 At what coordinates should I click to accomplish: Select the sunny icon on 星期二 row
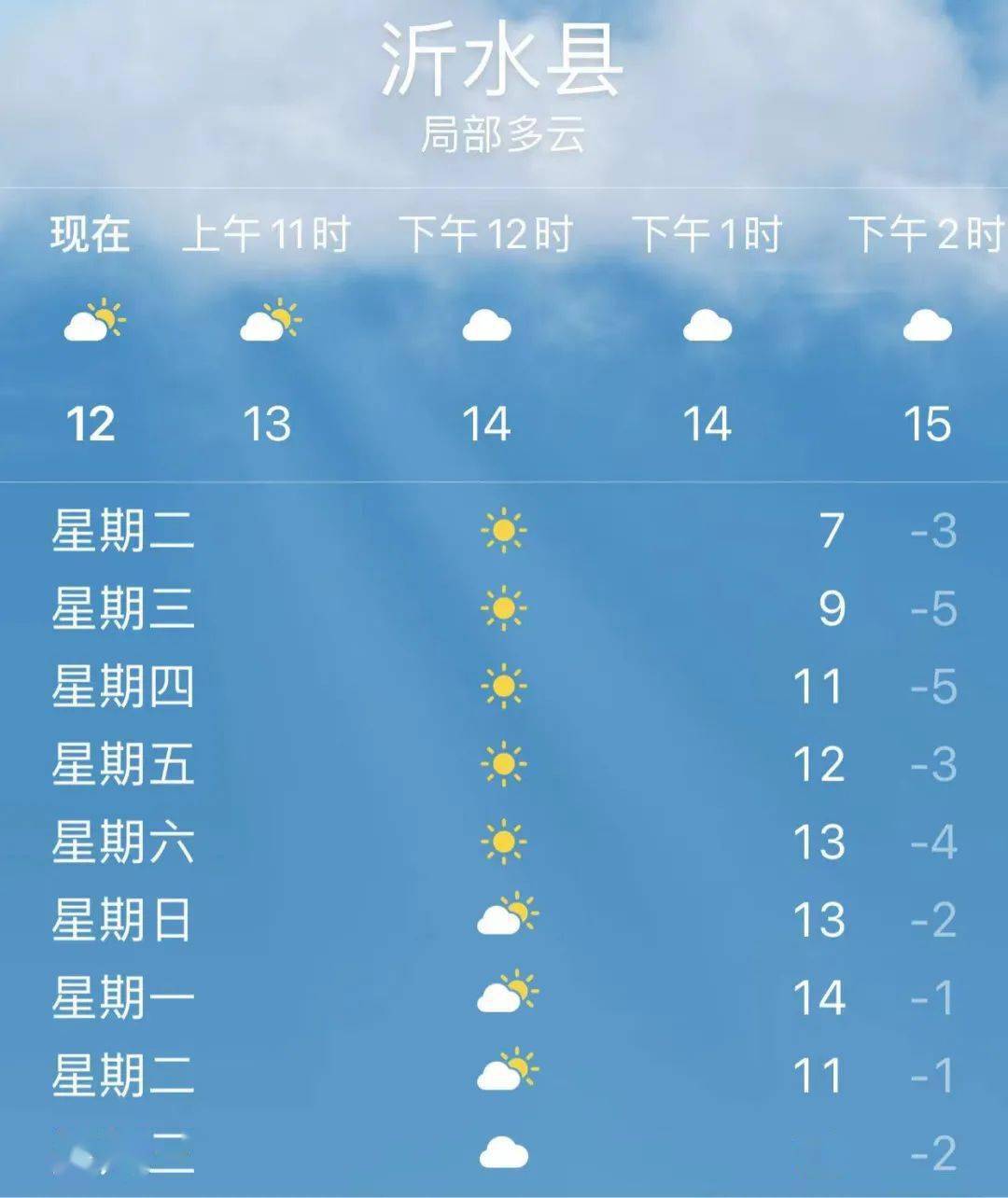coord(504,532)
